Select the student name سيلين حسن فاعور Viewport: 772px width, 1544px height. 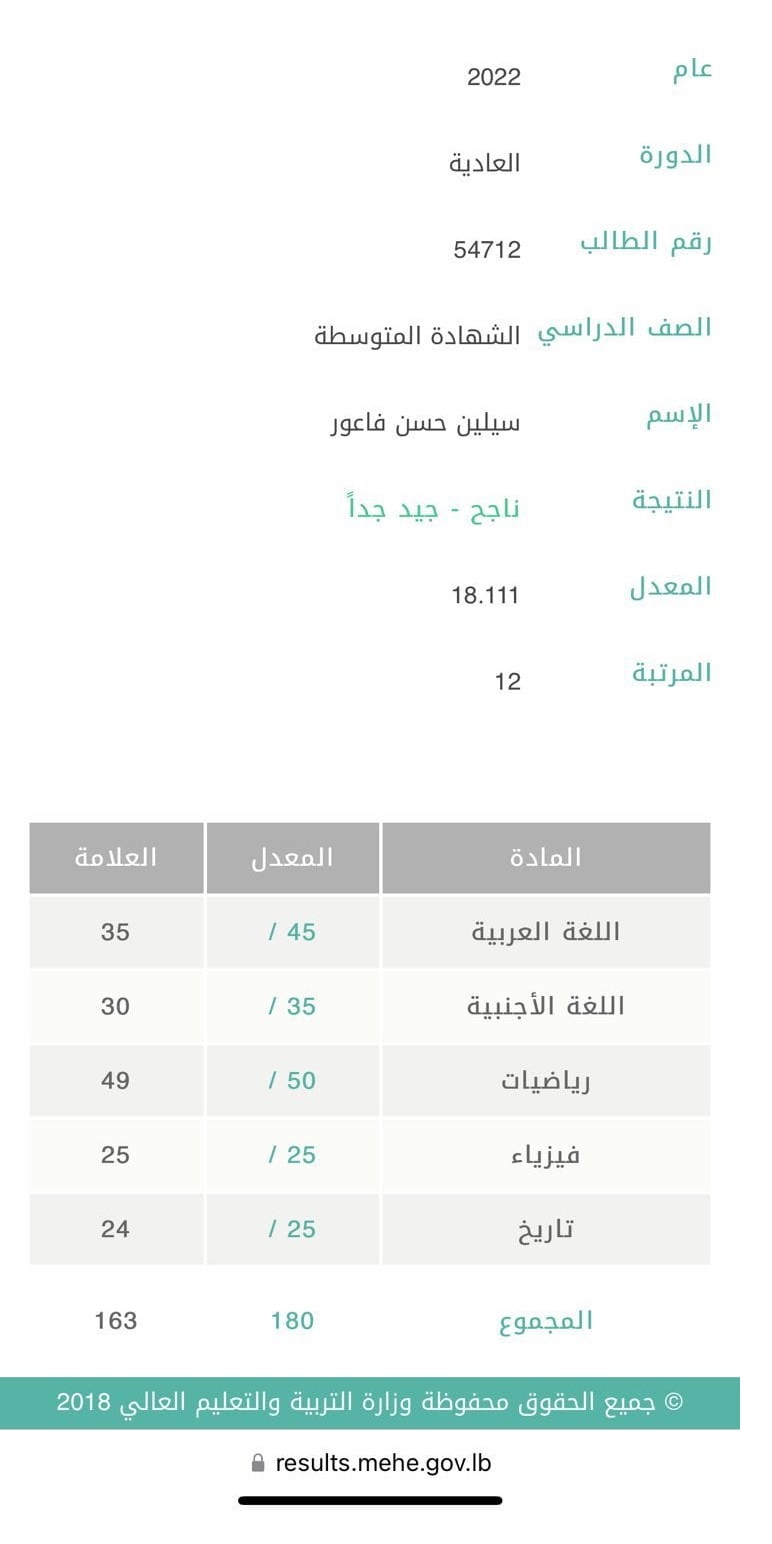(x=430, y=421)
